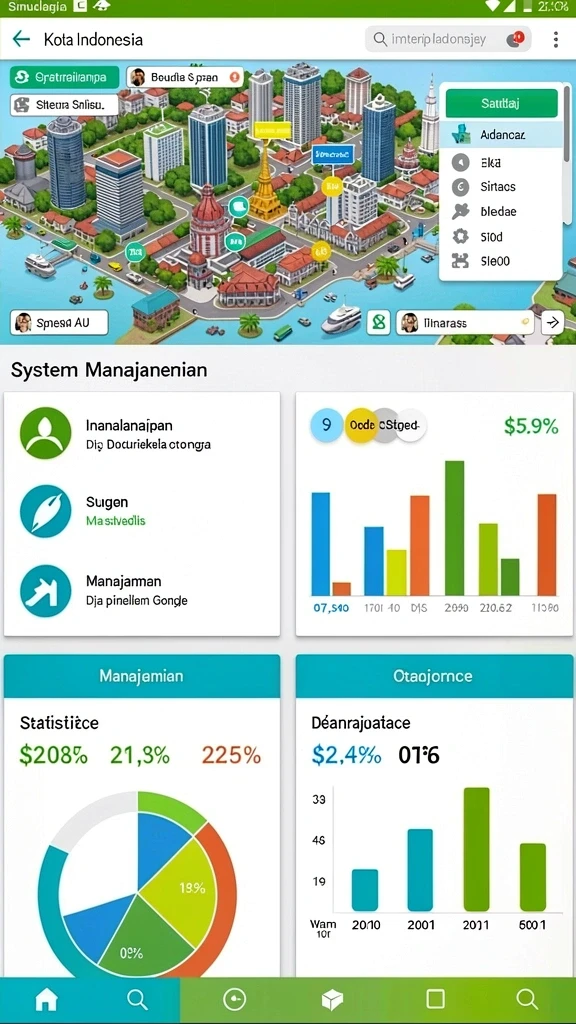
Task: Tap the Boudia Spraan profile chip
Action: tap(185, 77)
